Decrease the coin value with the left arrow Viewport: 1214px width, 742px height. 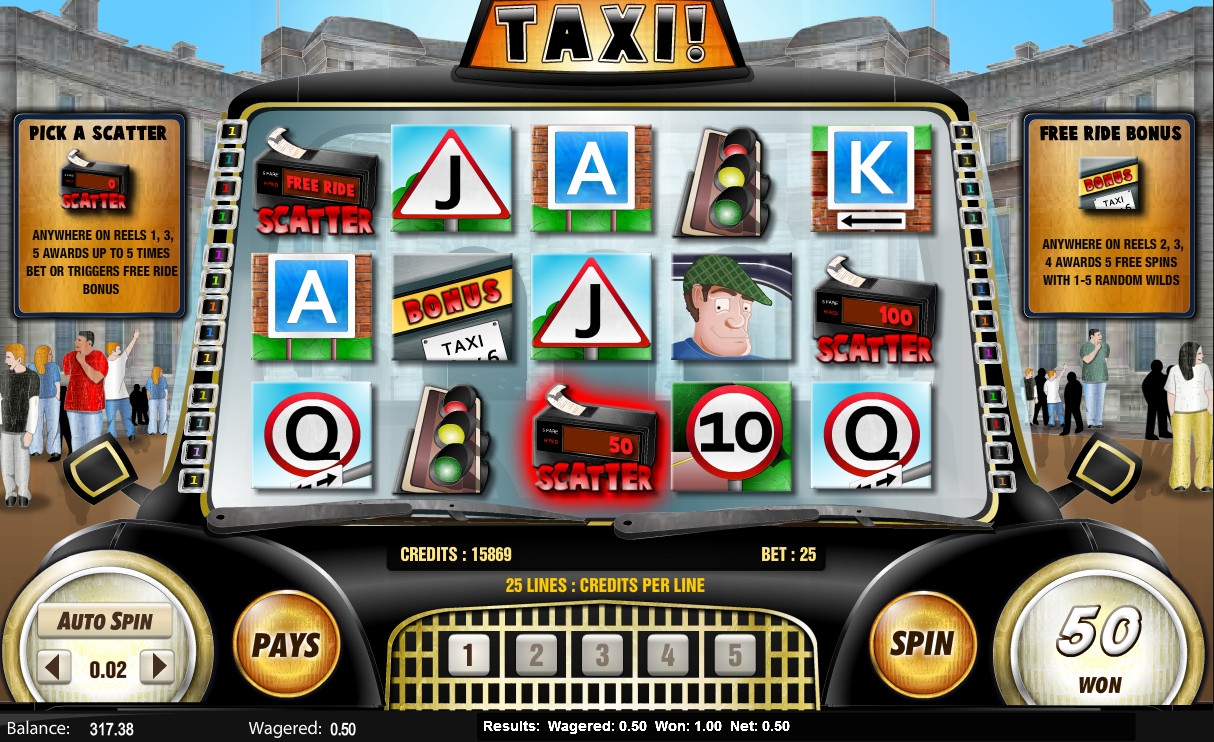click(56, 667)
